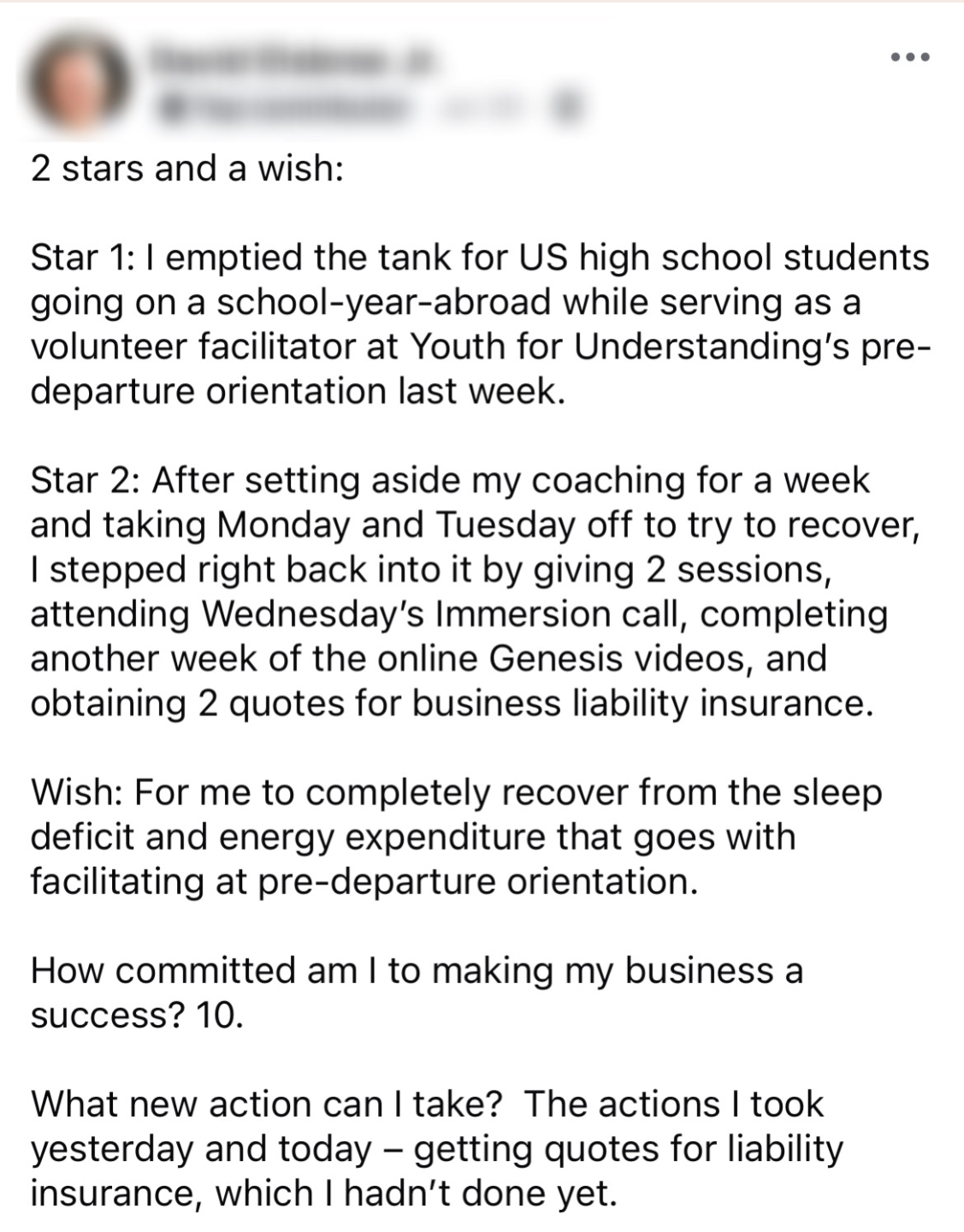This screenshot has height=1232, width=964.
Task: Open the post's three-dot options menu
Action: coord(909,58)
